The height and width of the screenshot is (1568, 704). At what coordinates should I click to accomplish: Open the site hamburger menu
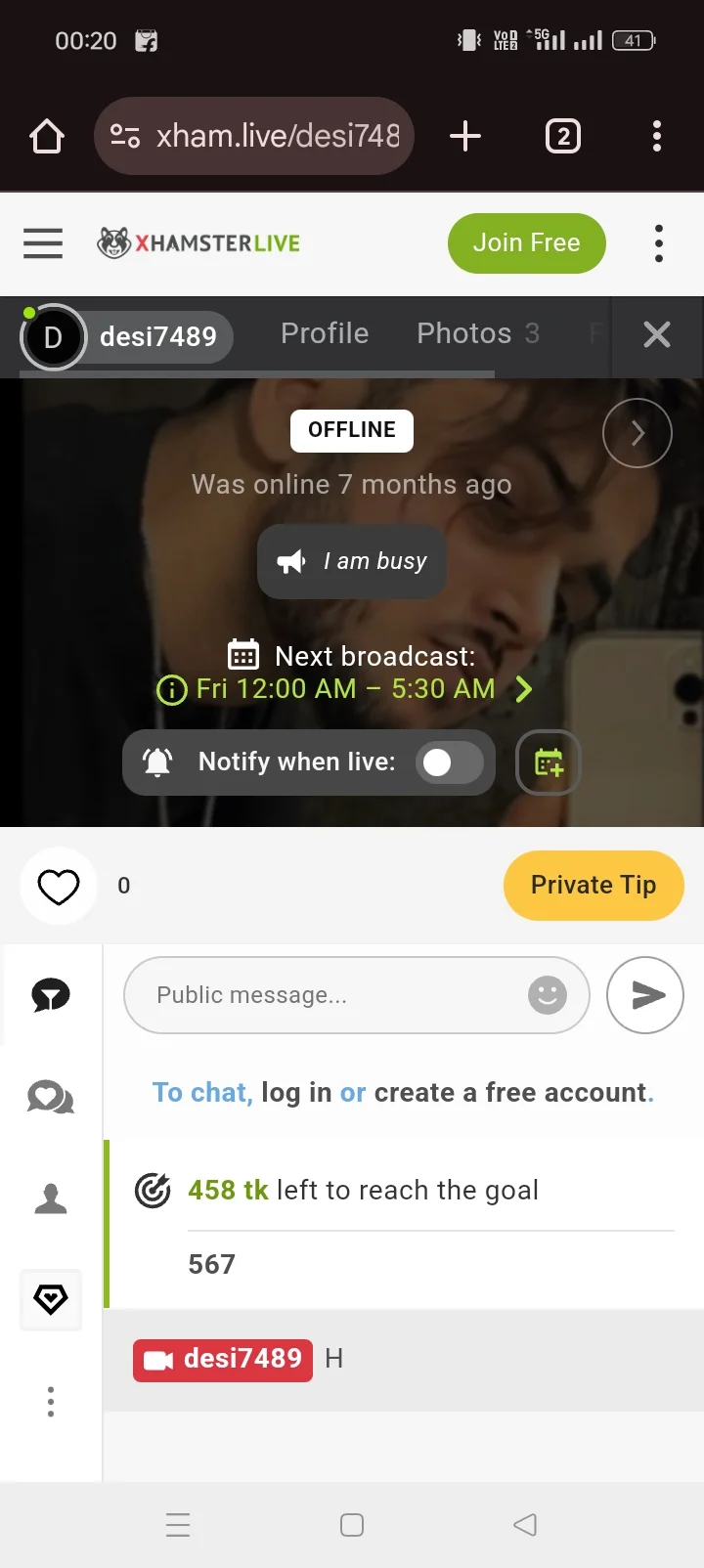[43, 243]
